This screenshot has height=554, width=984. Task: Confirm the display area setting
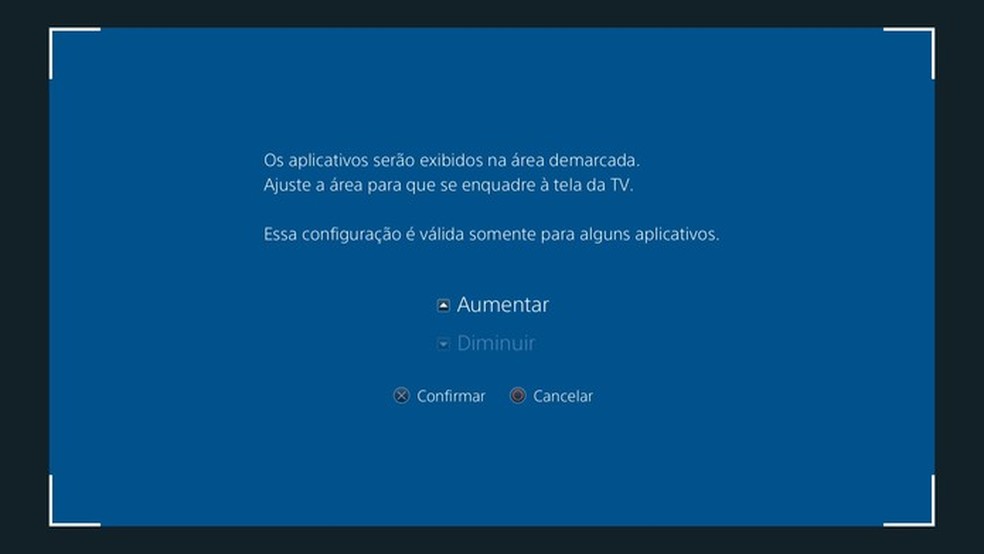point(440,396)
